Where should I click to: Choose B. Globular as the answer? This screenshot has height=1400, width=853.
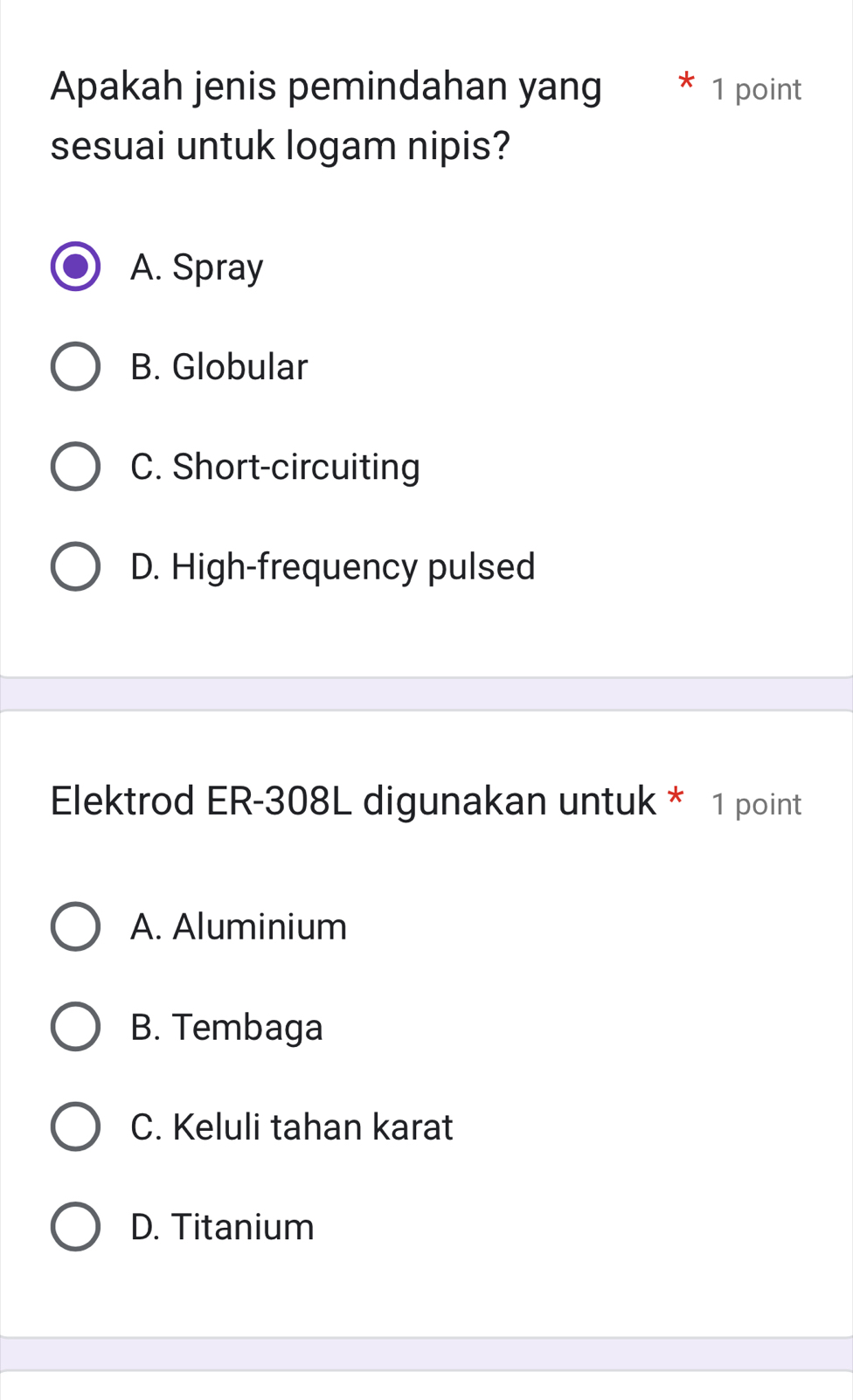(75, 366)
